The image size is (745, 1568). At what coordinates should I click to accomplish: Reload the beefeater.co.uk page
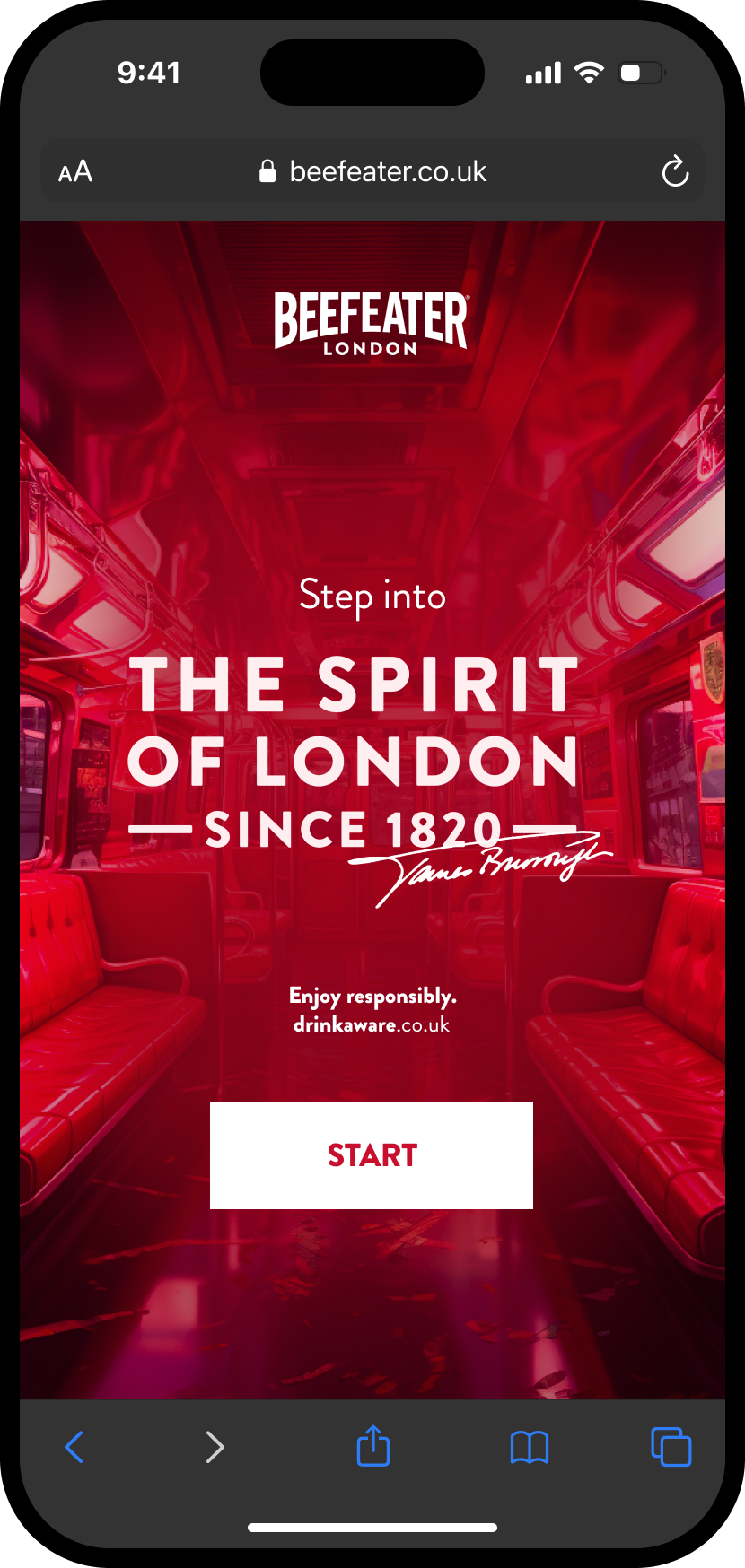point(675,171)
